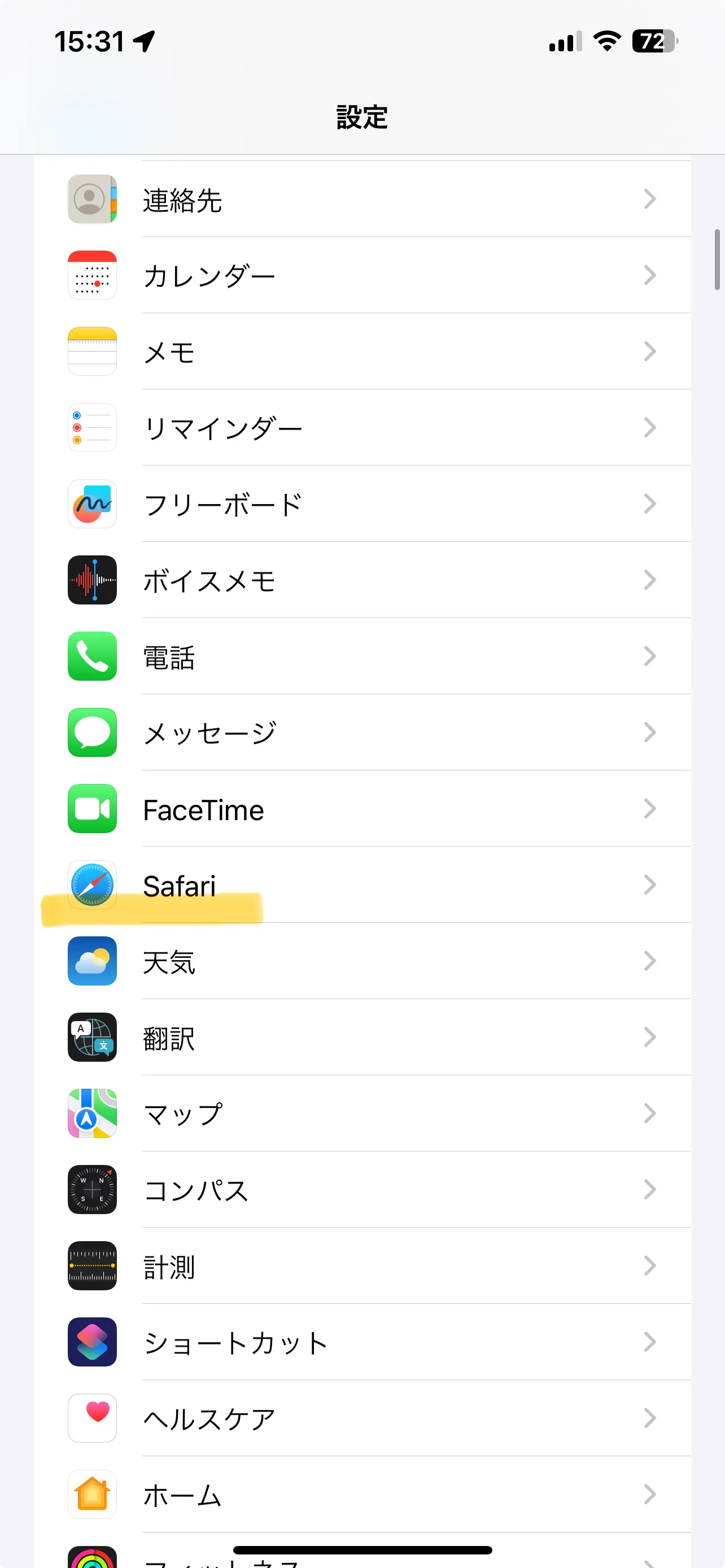Viewport: 725px width, 1568px height.
Task: Tap the コンパス (Compass) row
Action: tap(362, 1189)
